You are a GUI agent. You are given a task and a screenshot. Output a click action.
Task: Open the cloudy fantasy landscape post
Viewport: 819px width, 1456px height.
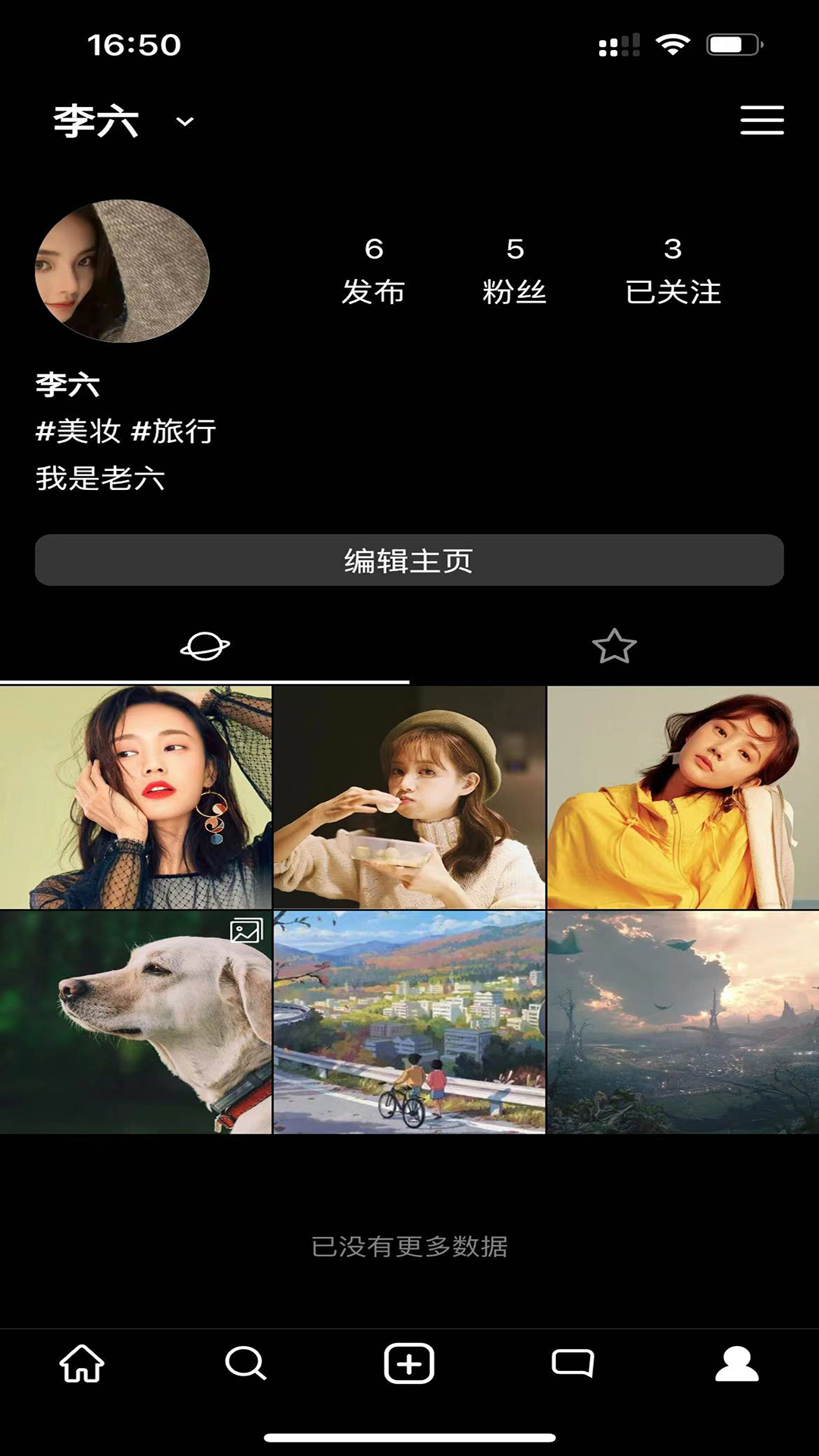point(683,1022)
